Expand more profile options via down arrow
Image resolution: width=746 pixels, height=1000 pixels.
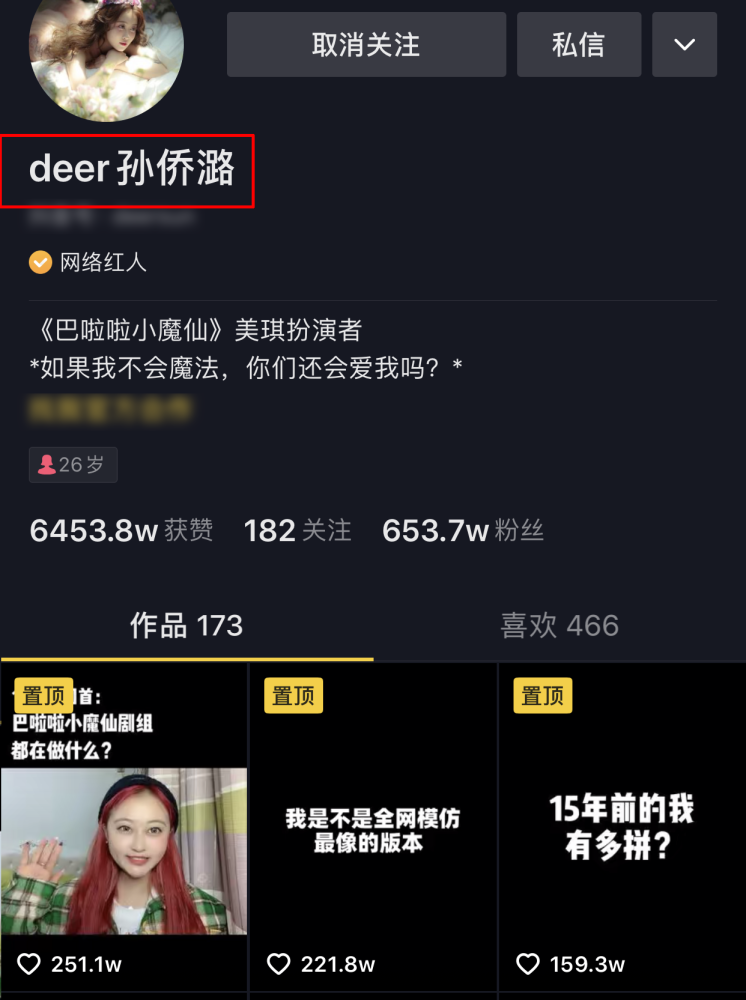point(684,44)
